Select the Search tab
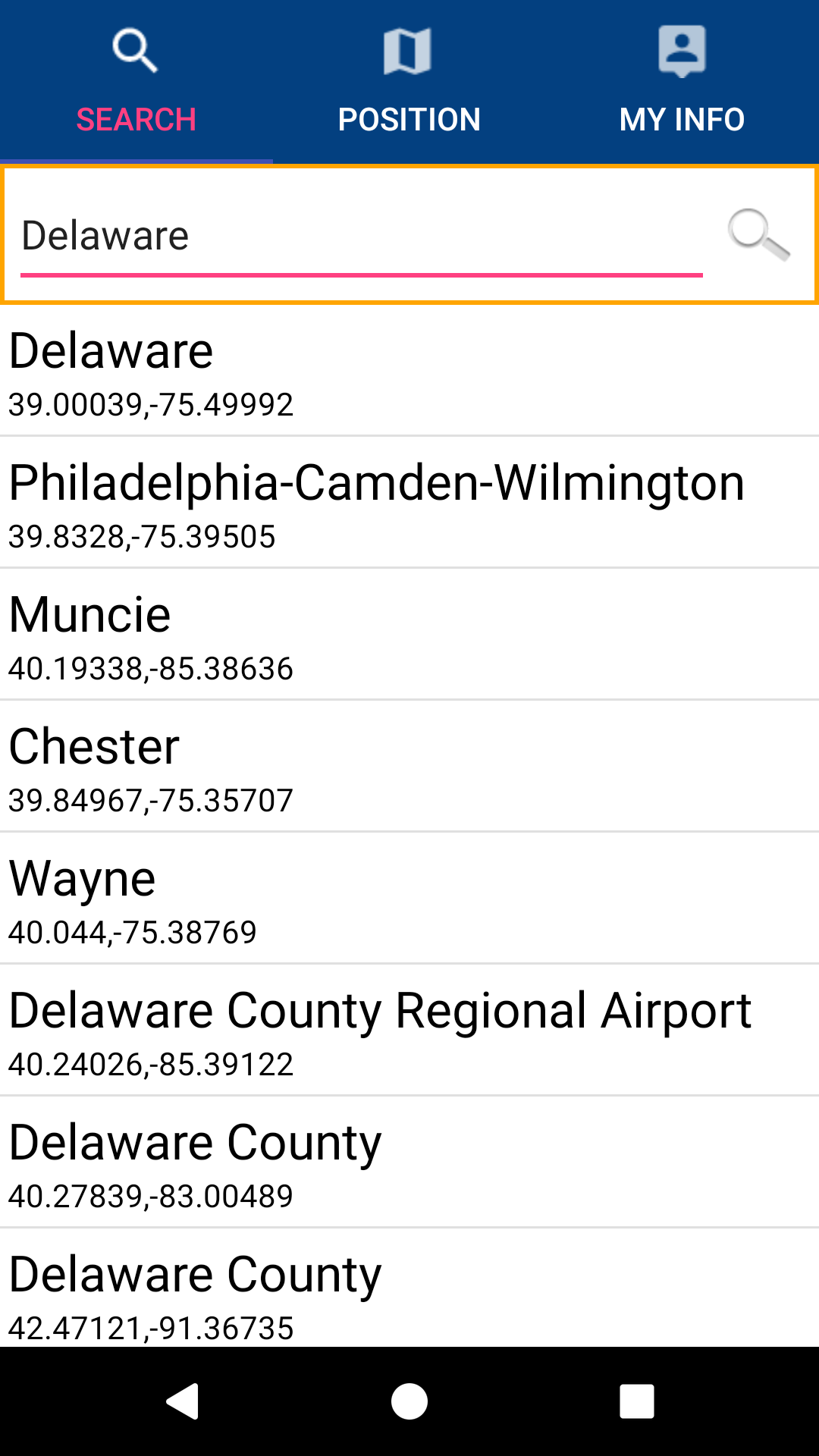Image resolution: width=819 pixels, height=1456 pixels. click(136, 82)
